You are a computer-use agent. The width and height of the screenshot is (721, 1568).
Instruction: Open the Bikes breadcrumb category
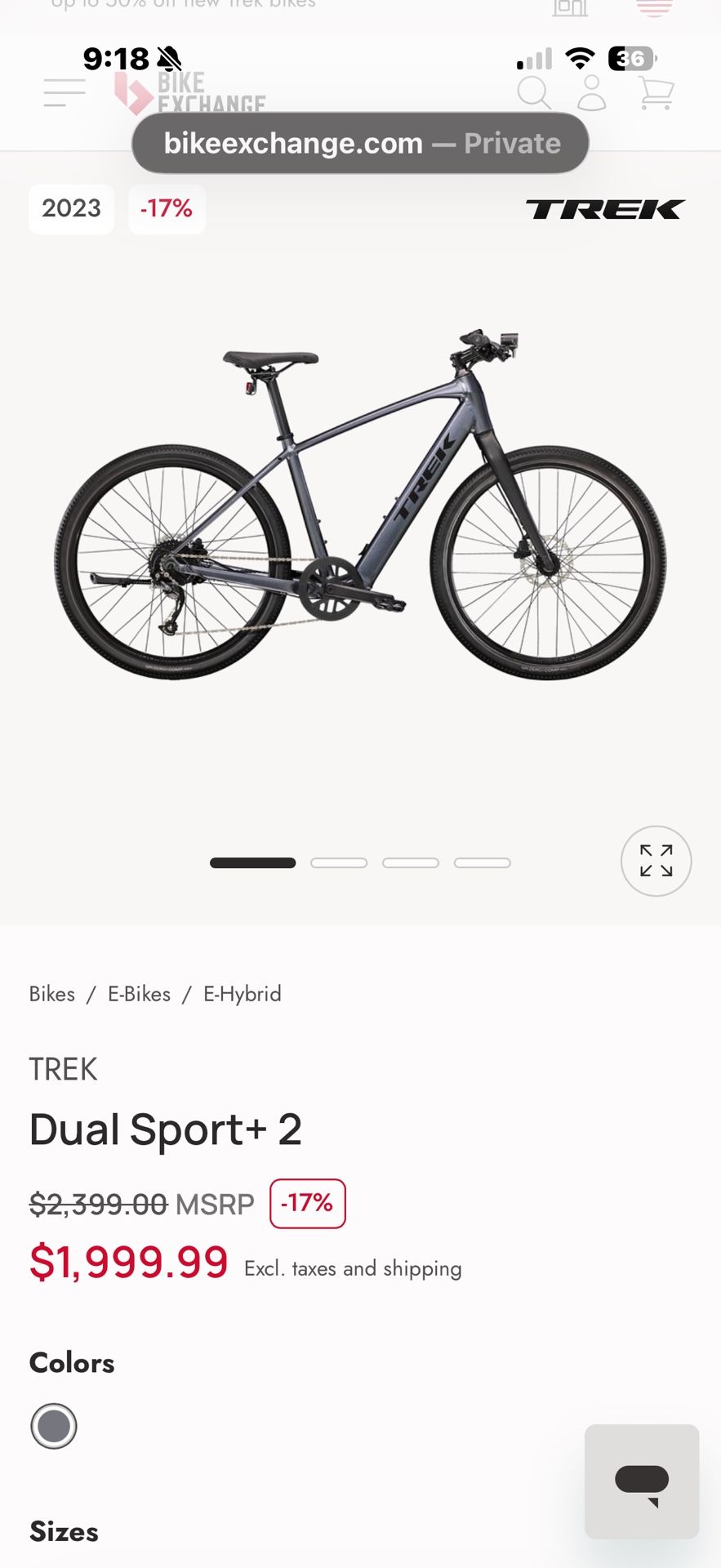(x=51, y=994)
